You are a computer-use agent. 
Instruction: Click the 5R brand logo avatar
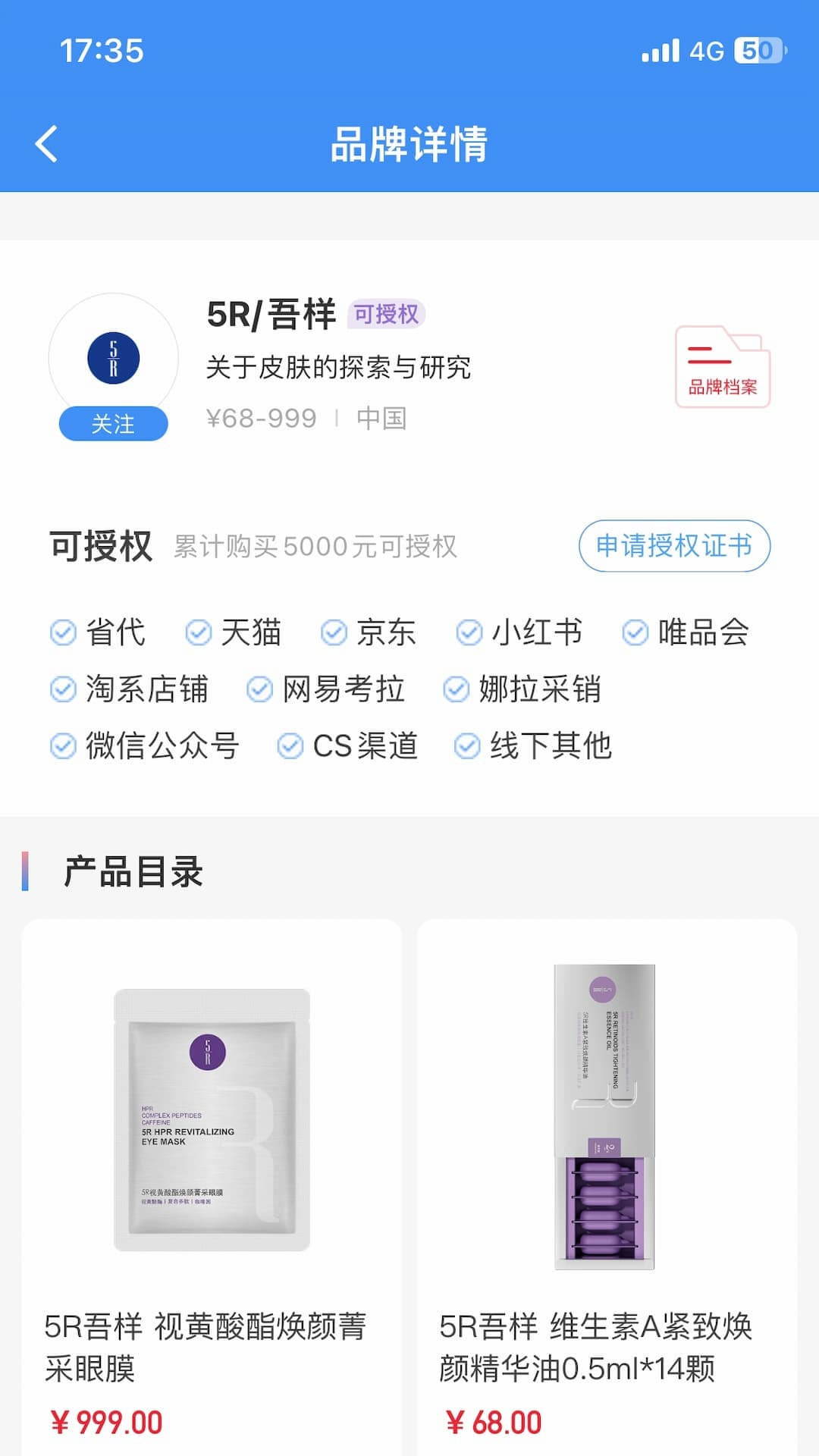[114, 356]
